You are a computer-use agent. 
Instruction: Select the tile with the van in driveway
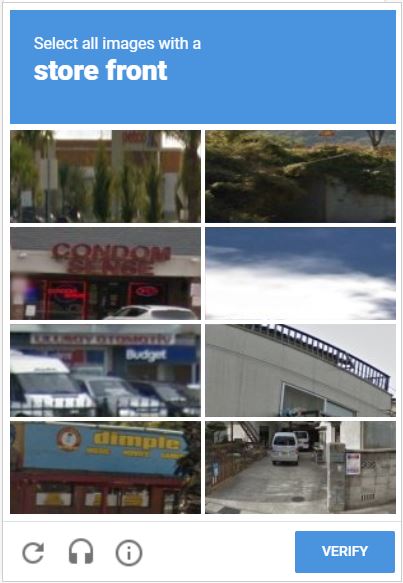pyautogui.click(x=300, y=467)
